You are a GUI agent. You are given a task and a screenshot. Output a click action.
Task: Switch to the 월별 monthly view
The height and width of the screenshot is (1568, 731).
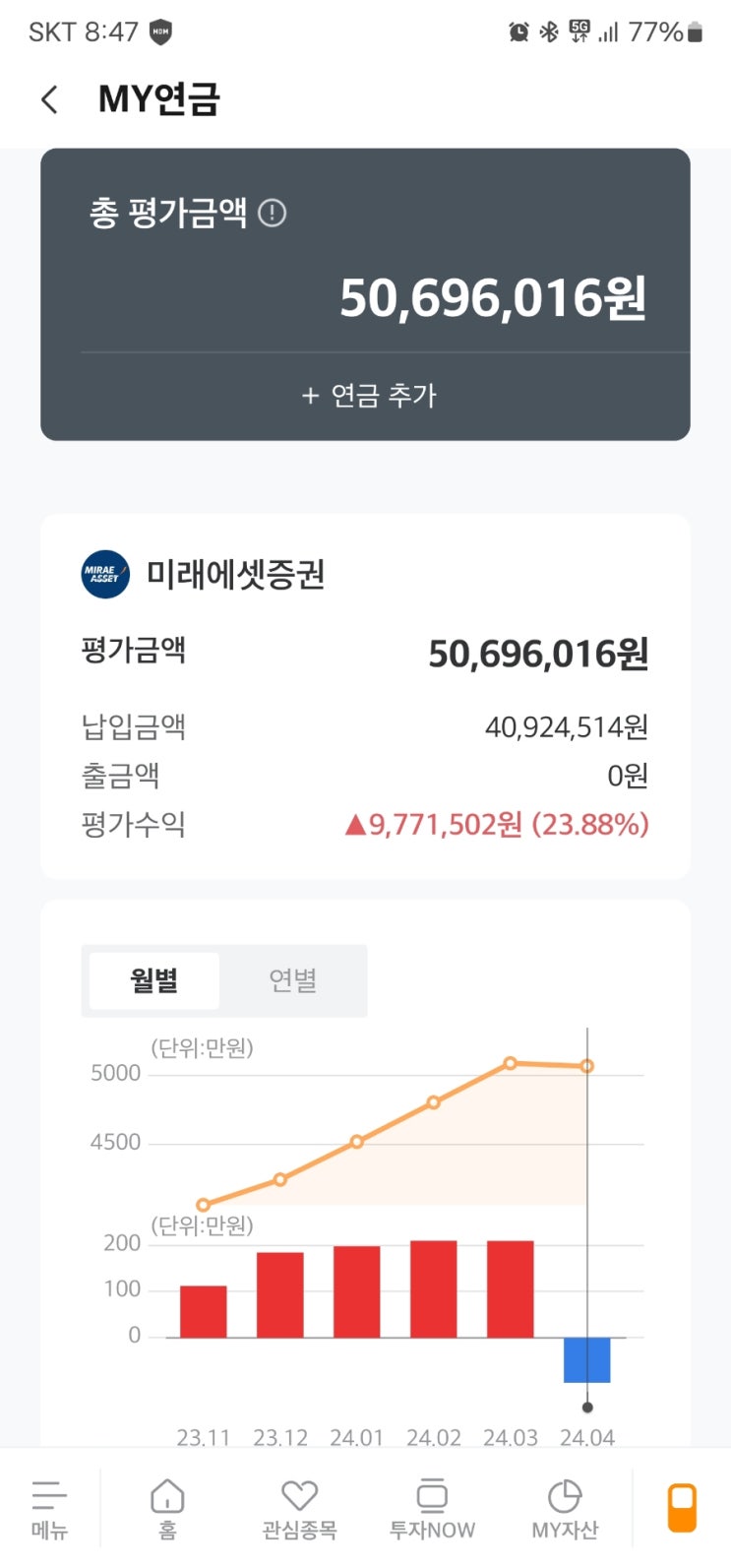pos(152,979)
